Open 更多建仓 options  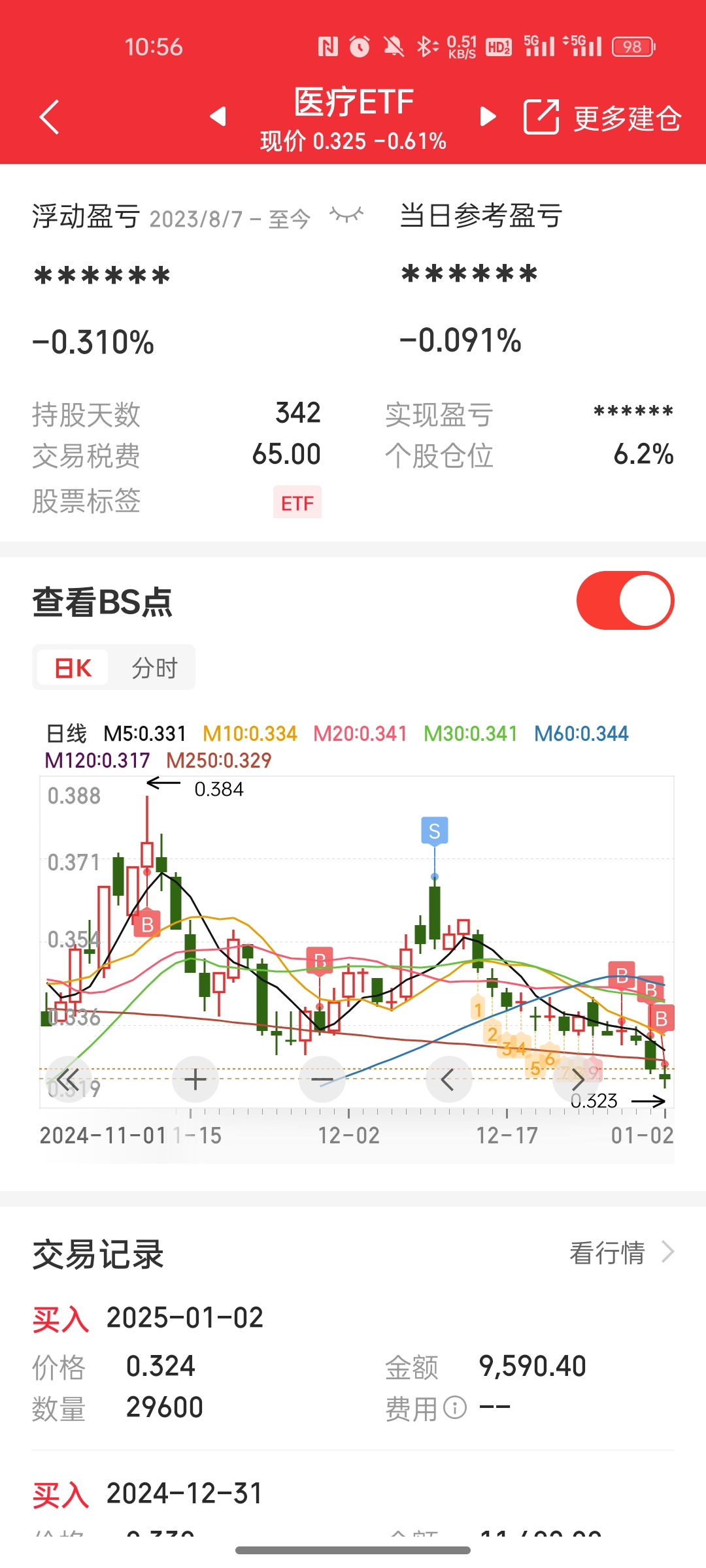tap(628, 118)
